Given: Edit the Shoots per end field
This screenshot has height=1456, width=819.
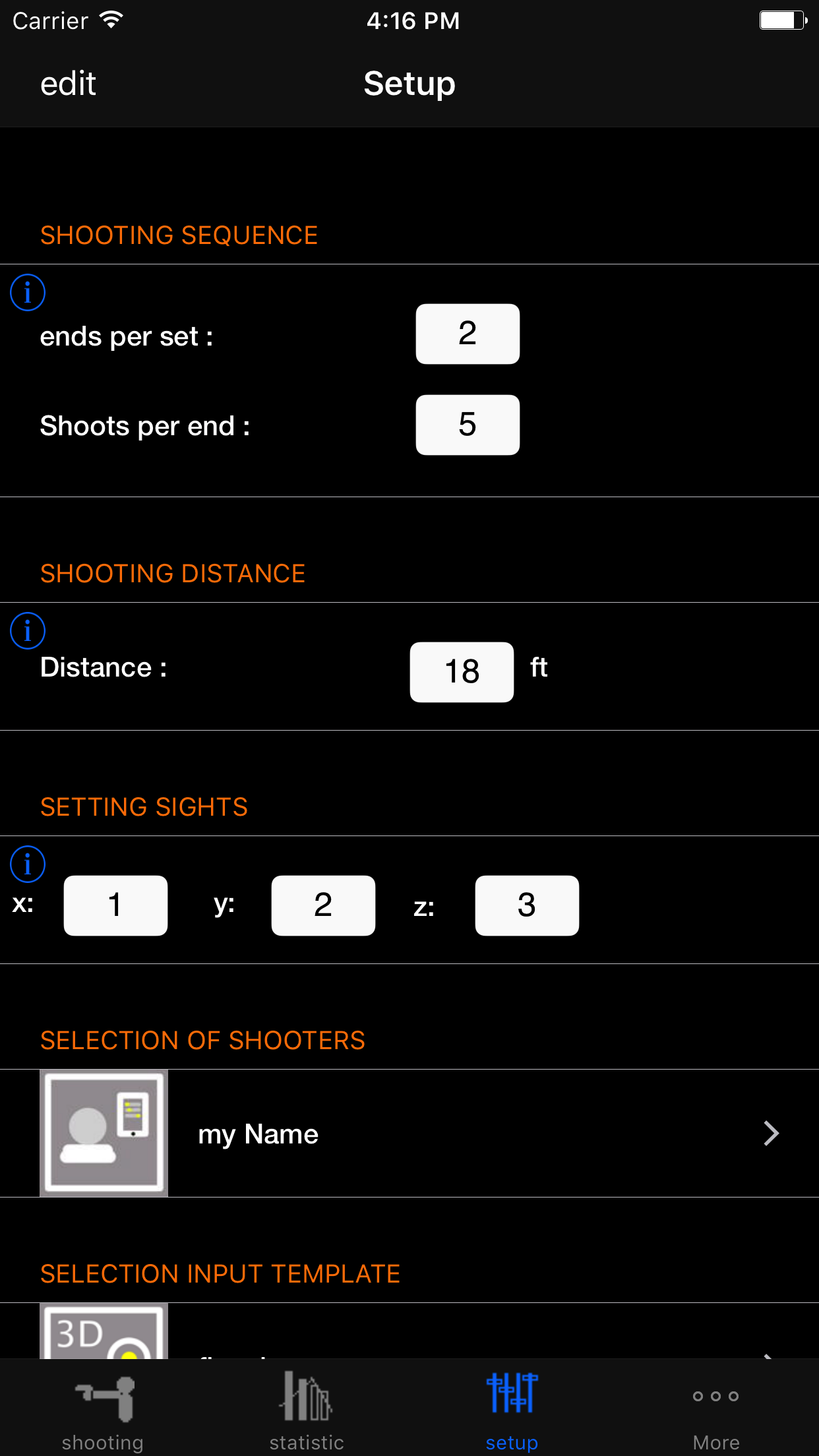Looking at the screenshot, I should pyautogui.click(x=467, y=425).
